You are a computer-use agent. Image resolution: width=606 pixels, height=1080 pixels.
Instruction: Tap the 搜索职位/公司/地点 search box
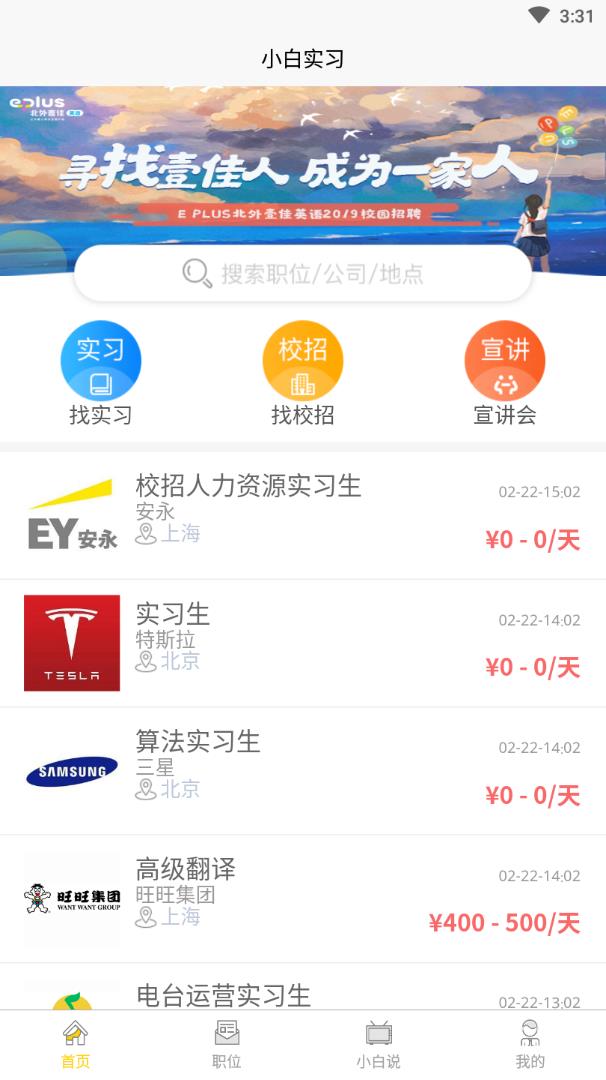tap(303, 273)
